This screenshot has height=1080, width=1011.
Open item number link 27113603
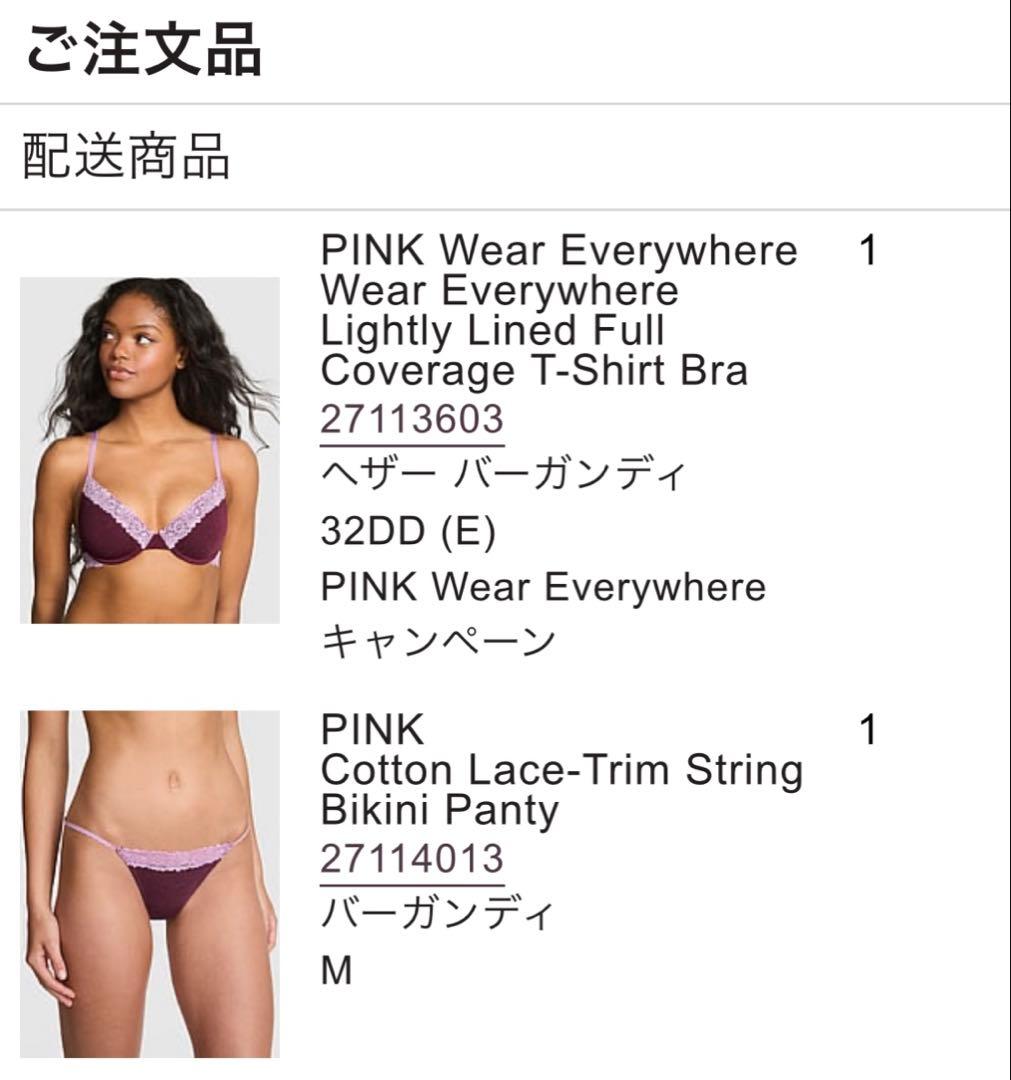click(411, 419)
